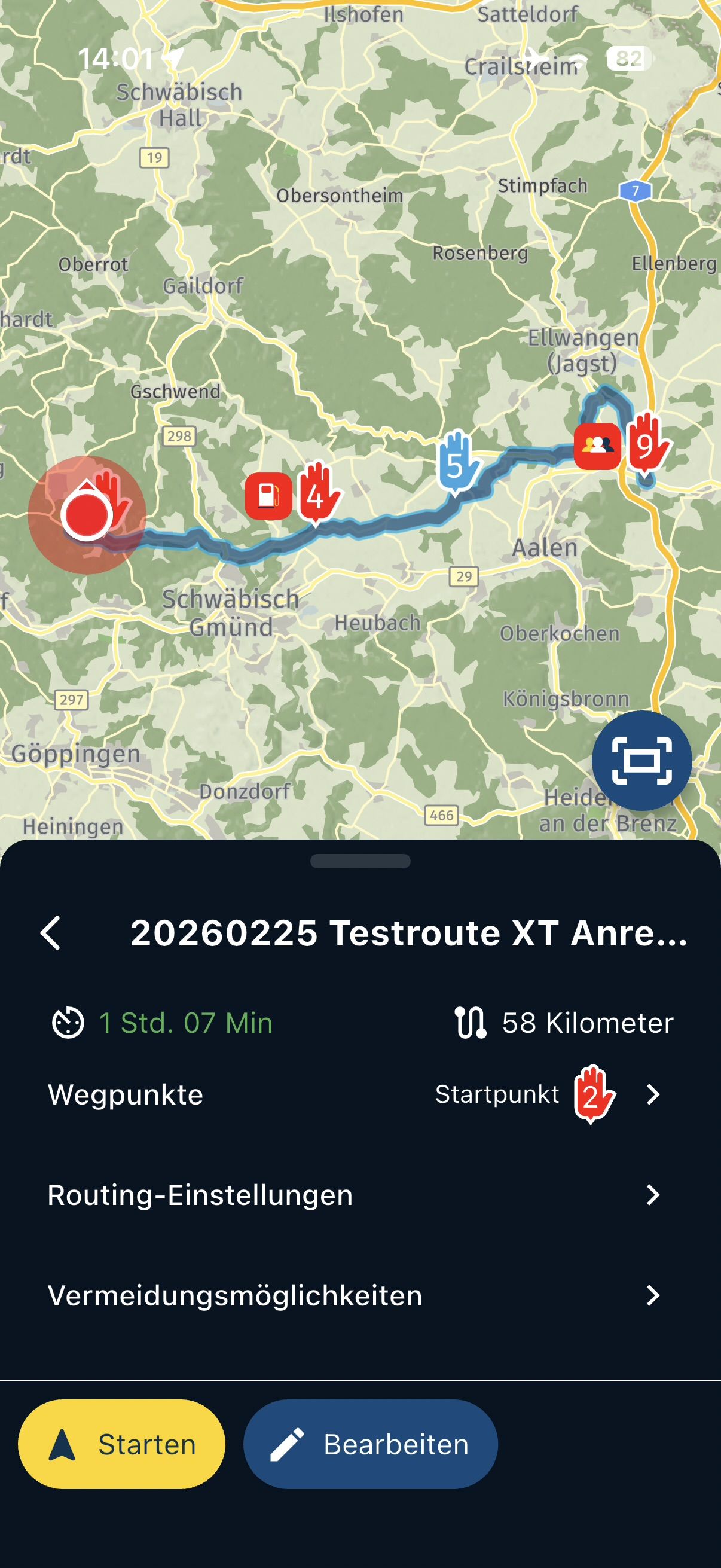Viewport: 721px width, 1568px height.
Task: Select waypoint 4 on the map
Action: 317,493
